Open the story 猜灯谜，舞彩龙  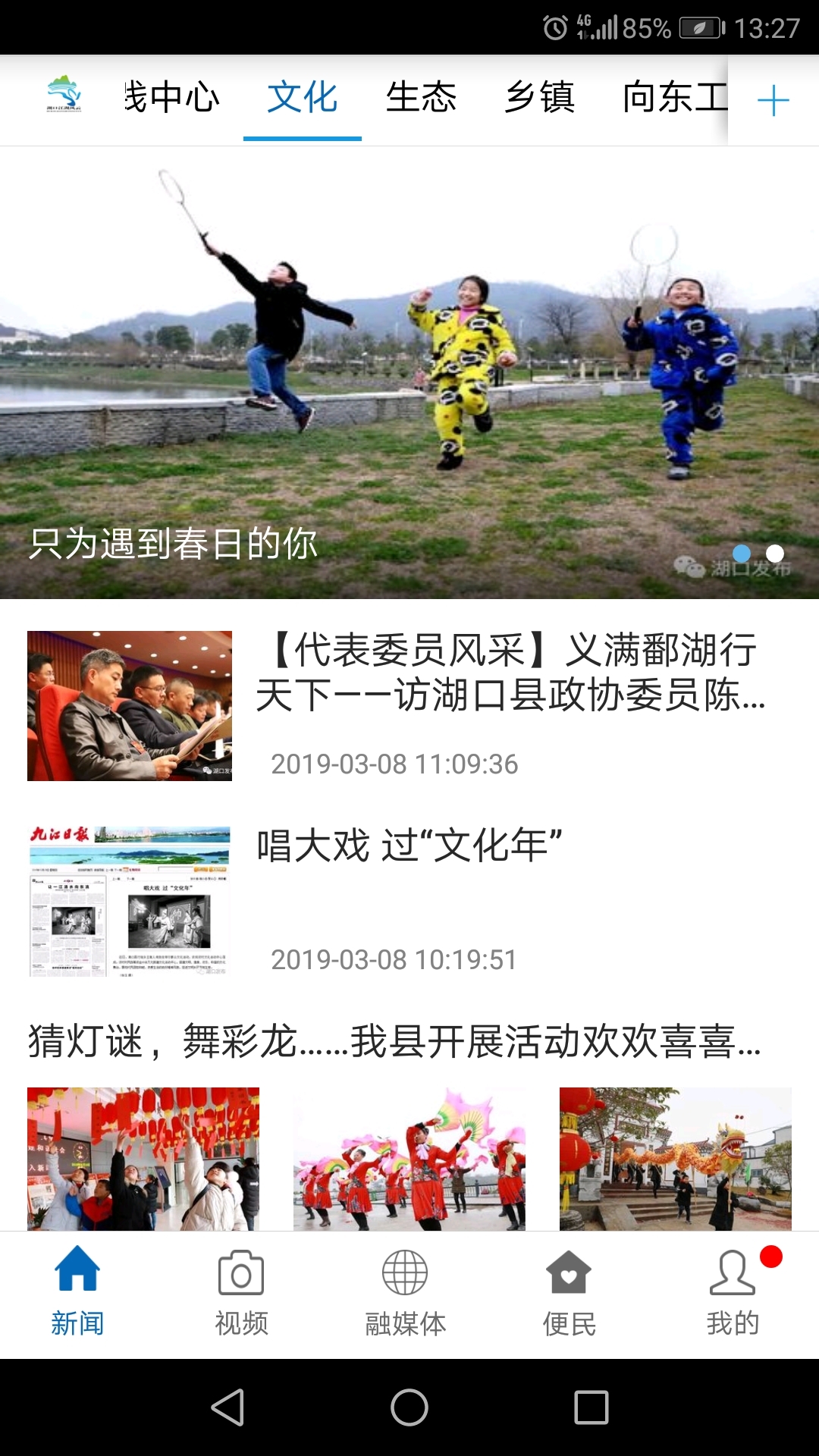[394, 1040]
